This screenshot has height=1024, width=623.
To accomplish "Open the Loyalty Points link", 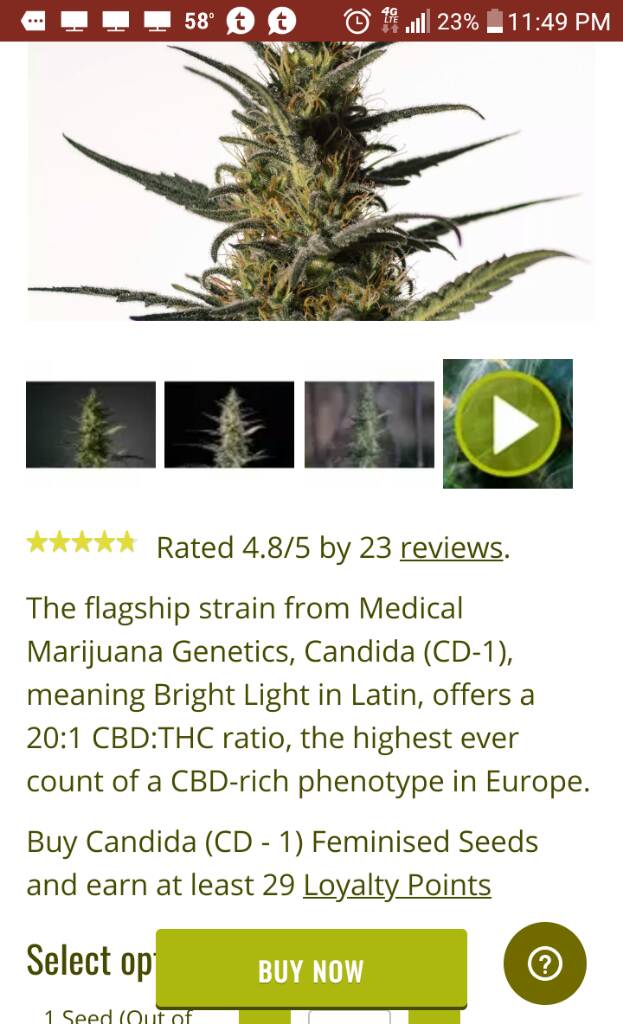I will coord(397,886).
